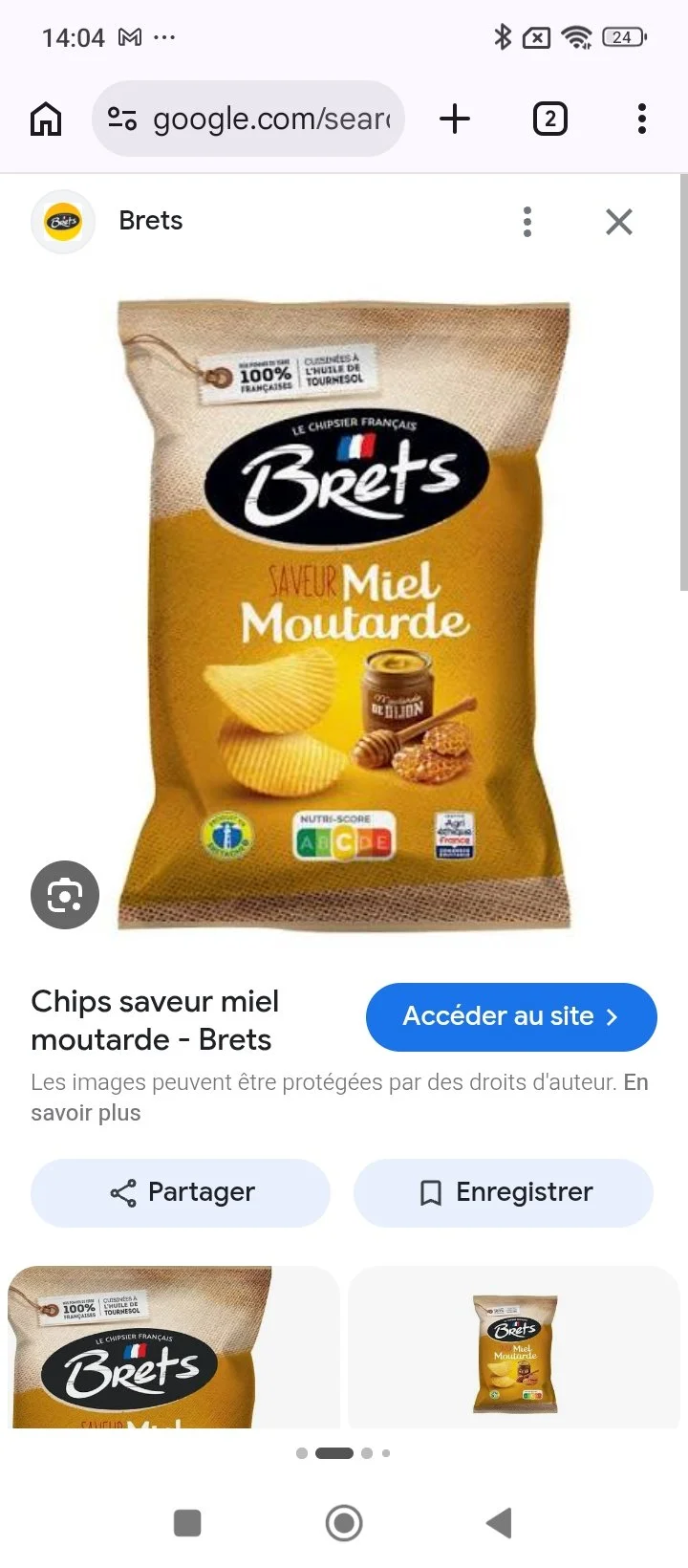Open the Brets source logo
Viewport: 688px width, 1568px height.
[x=63, y=222]
